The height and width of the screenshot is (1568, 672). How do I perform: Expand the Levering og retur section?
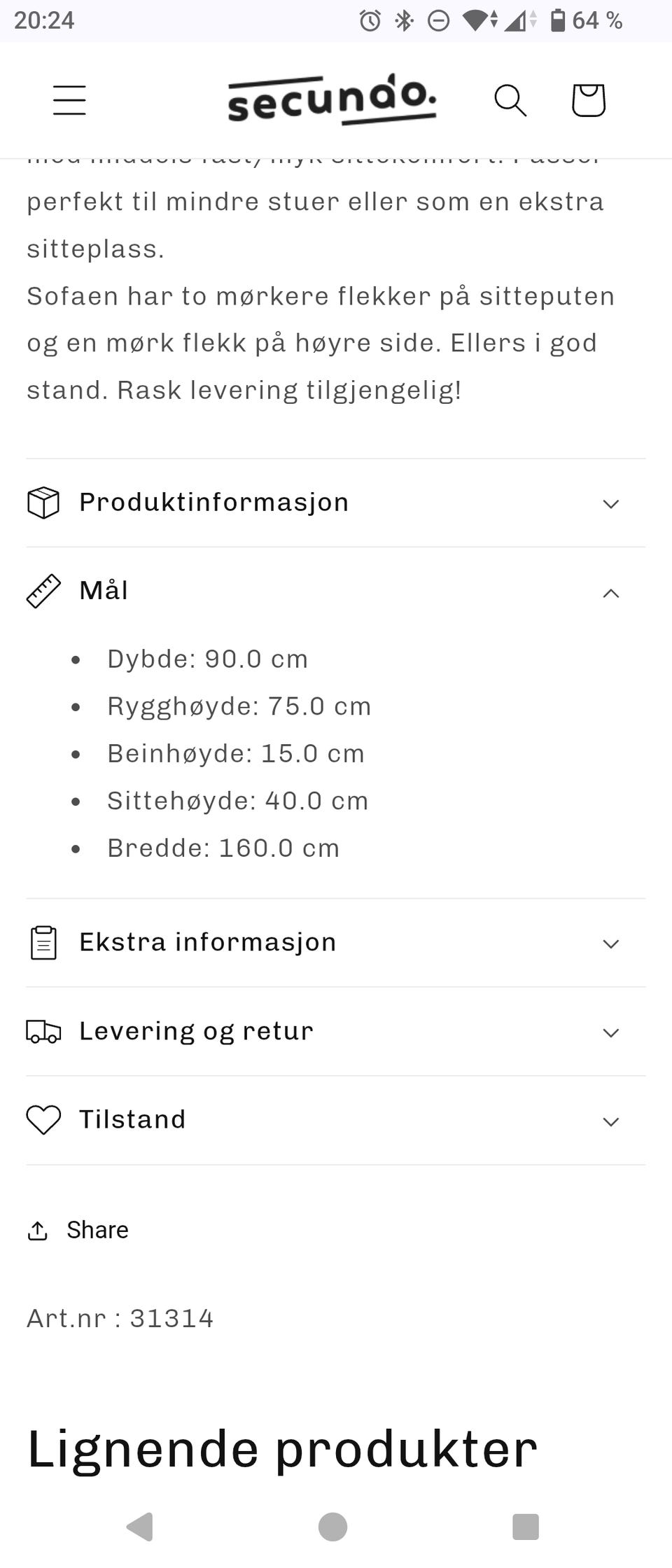[611, 1032]
